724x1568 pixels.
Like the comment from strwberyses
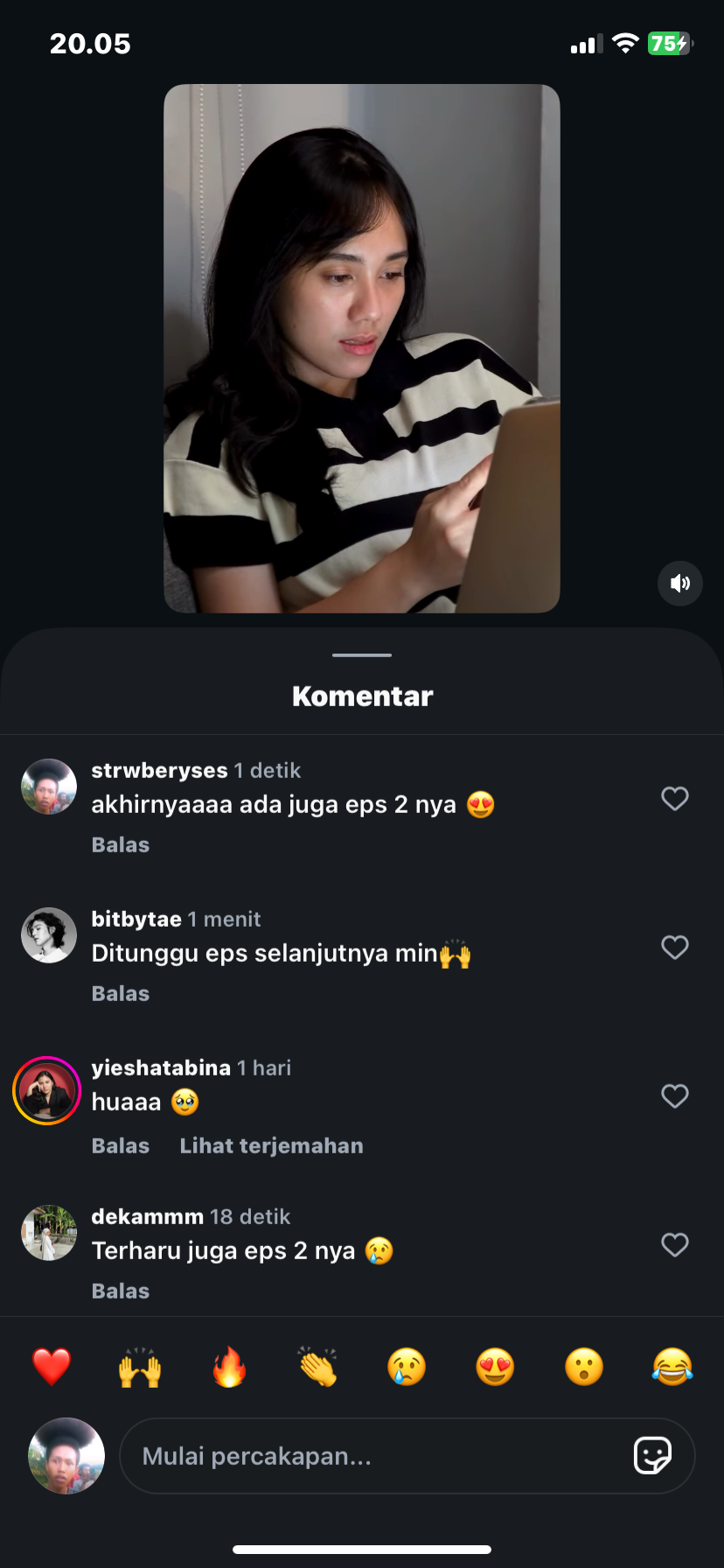tap(674, 799)
